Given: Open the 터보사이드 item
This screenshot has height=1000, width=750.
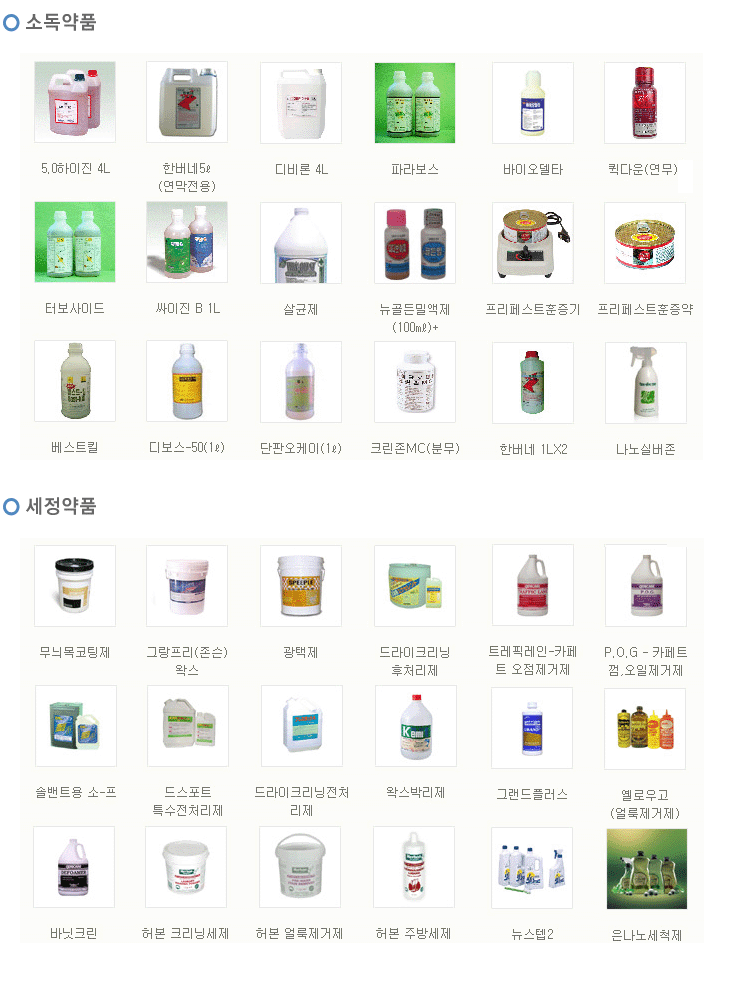Looking at the screenshot, I should click(x=75, y=242).
